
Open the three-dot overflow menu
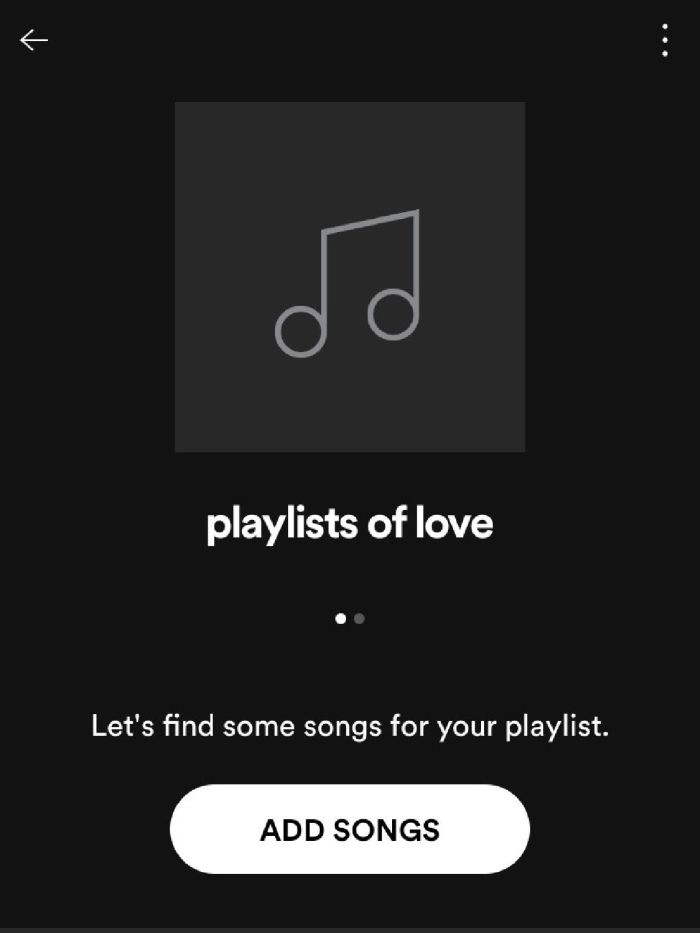coord(665,40)
